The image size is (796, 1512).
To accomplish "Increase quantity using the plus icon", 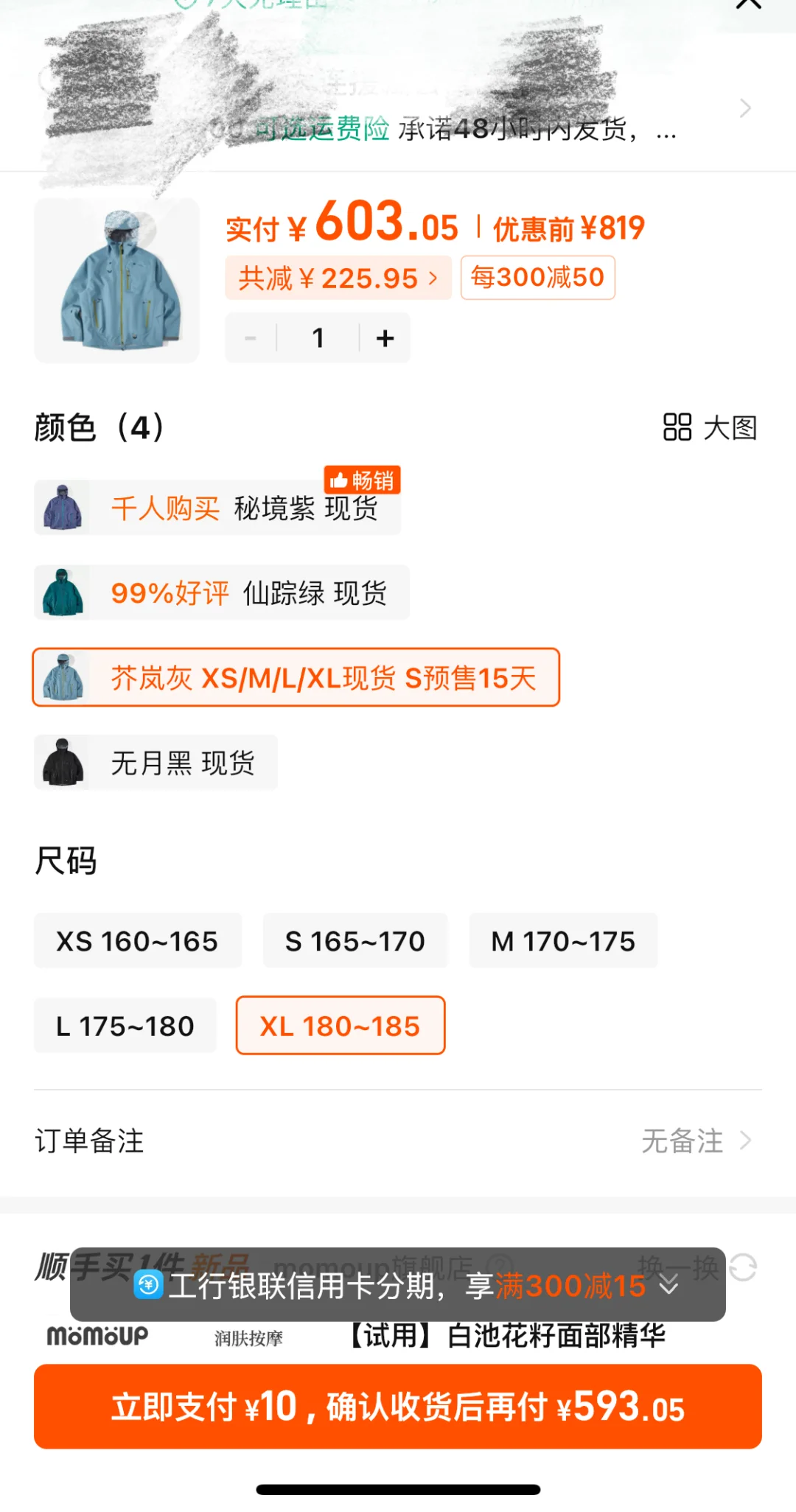I will click(385, 337).
